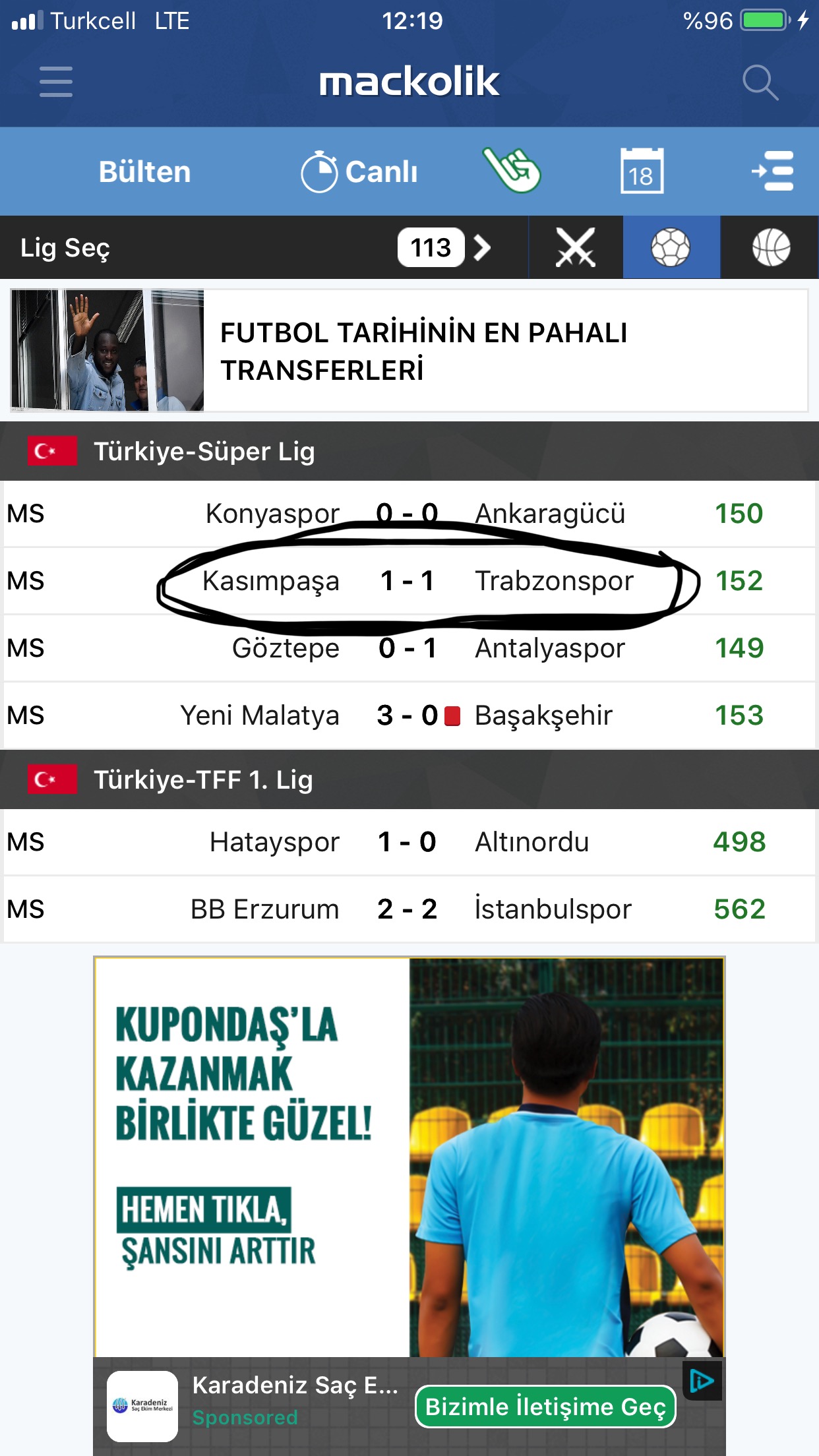Open BB Erzurum vs İstanbulspor match
This screenshot has height=1456, width=819.
coord(409,909)
